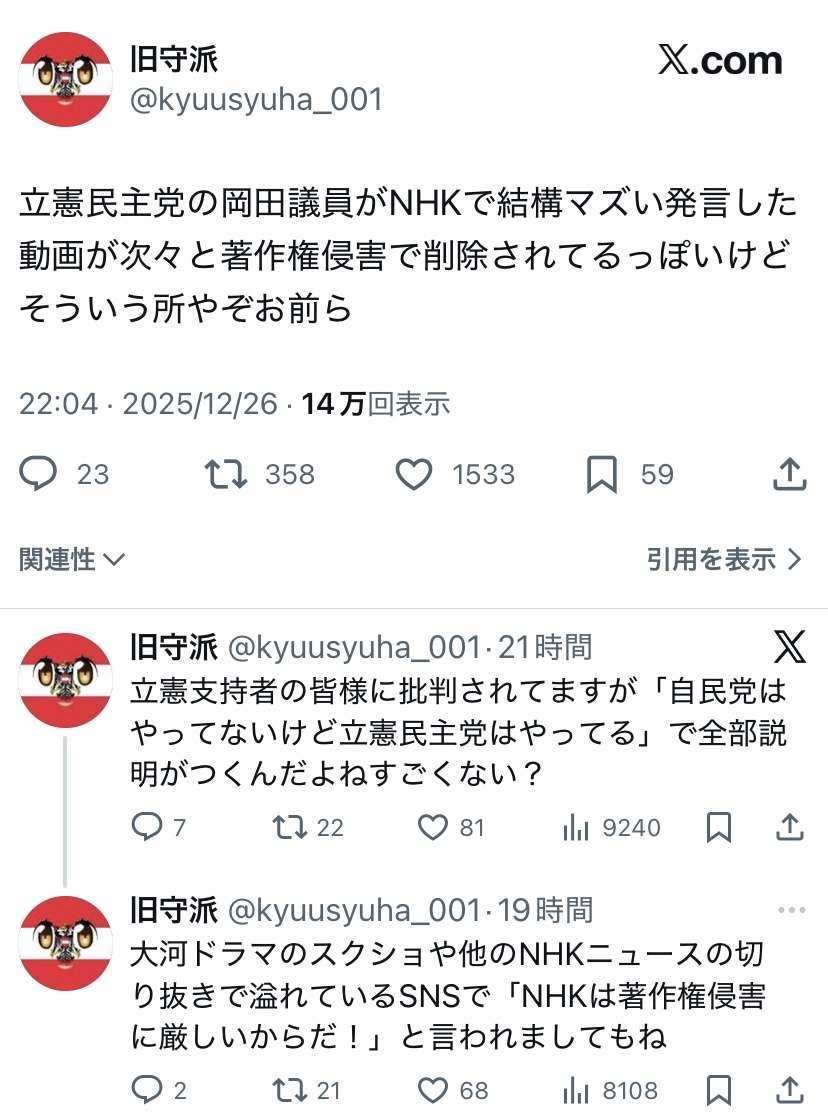
Task: Reply to the main post with 23 comments
Action: (x=39, y=474)
